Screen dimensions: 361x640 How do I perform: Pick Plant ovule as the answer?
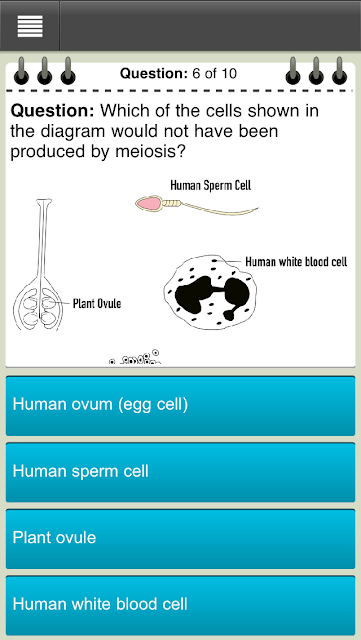tap(180, 539)
